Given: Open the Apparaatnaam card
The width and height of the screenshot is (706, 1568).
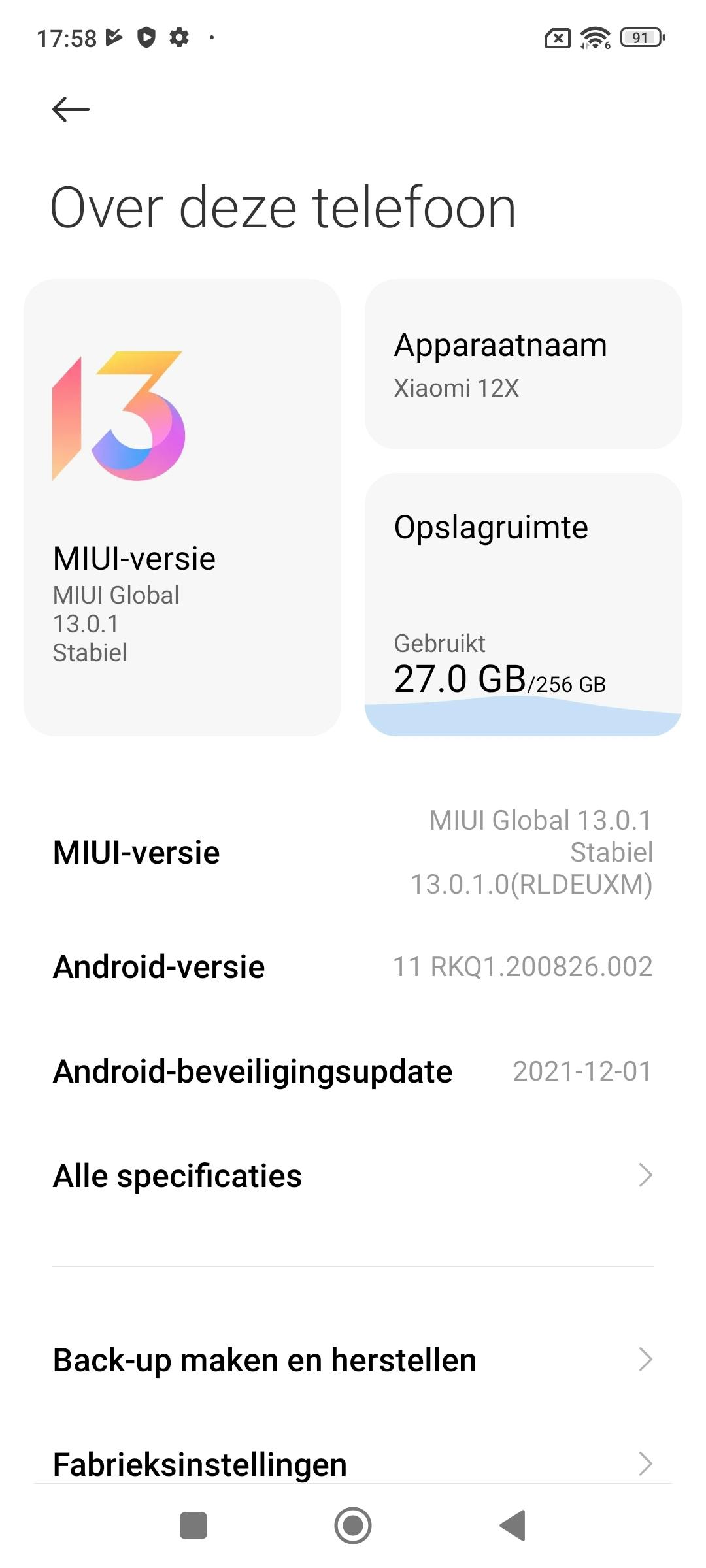Looking at the screenshot, I should (523, 365).
